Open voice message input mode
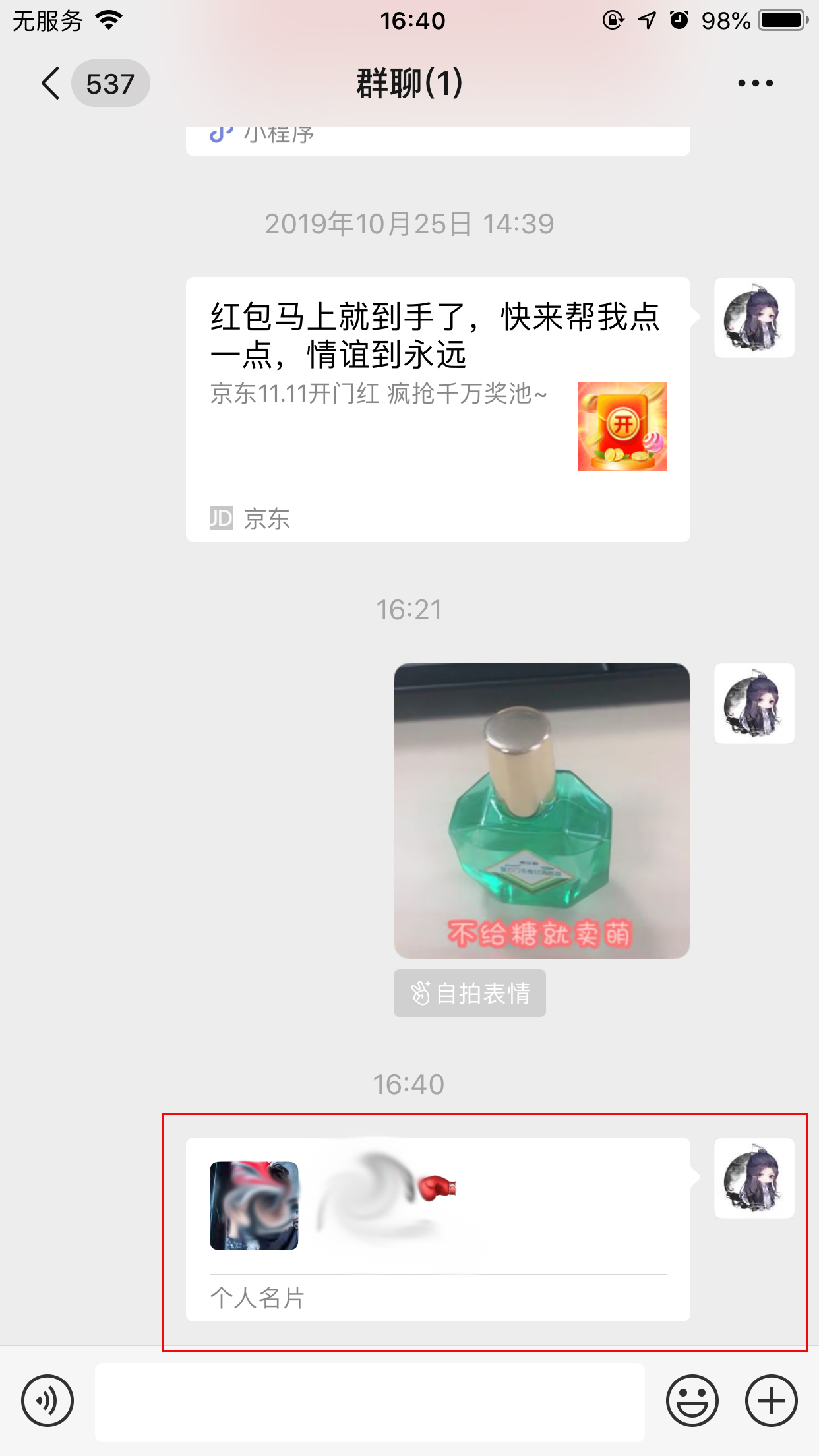Image resolution: width=819 pixels, height=1456 pixels. pyautogui.click(x=45, y=1401)
